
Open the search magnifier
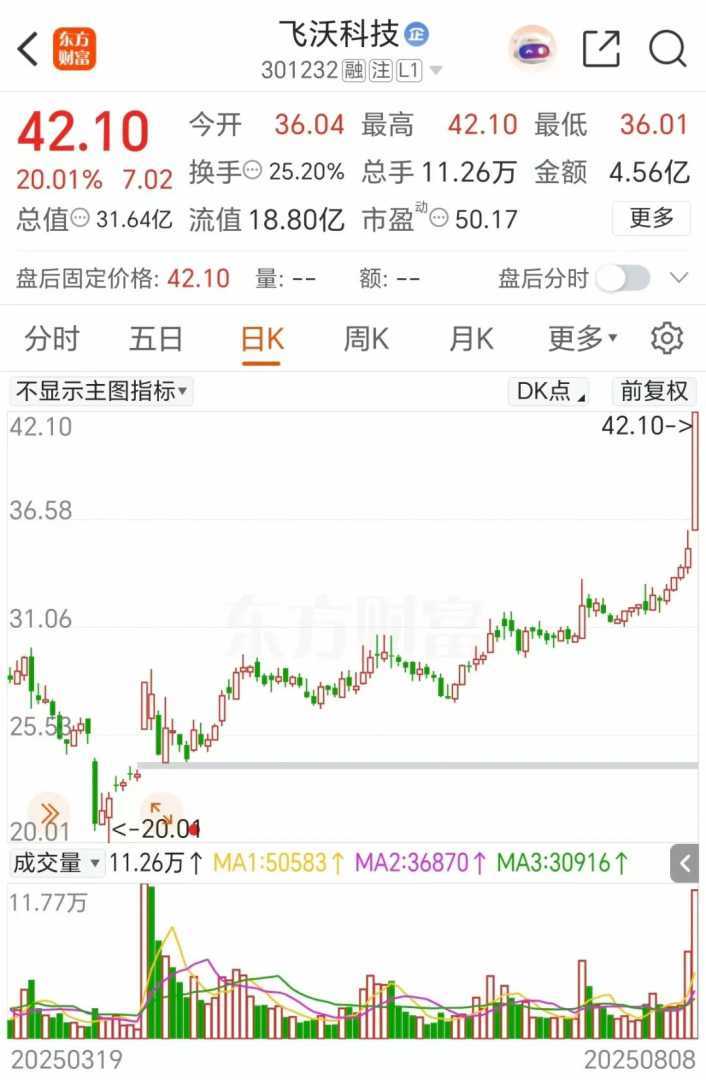667,49
